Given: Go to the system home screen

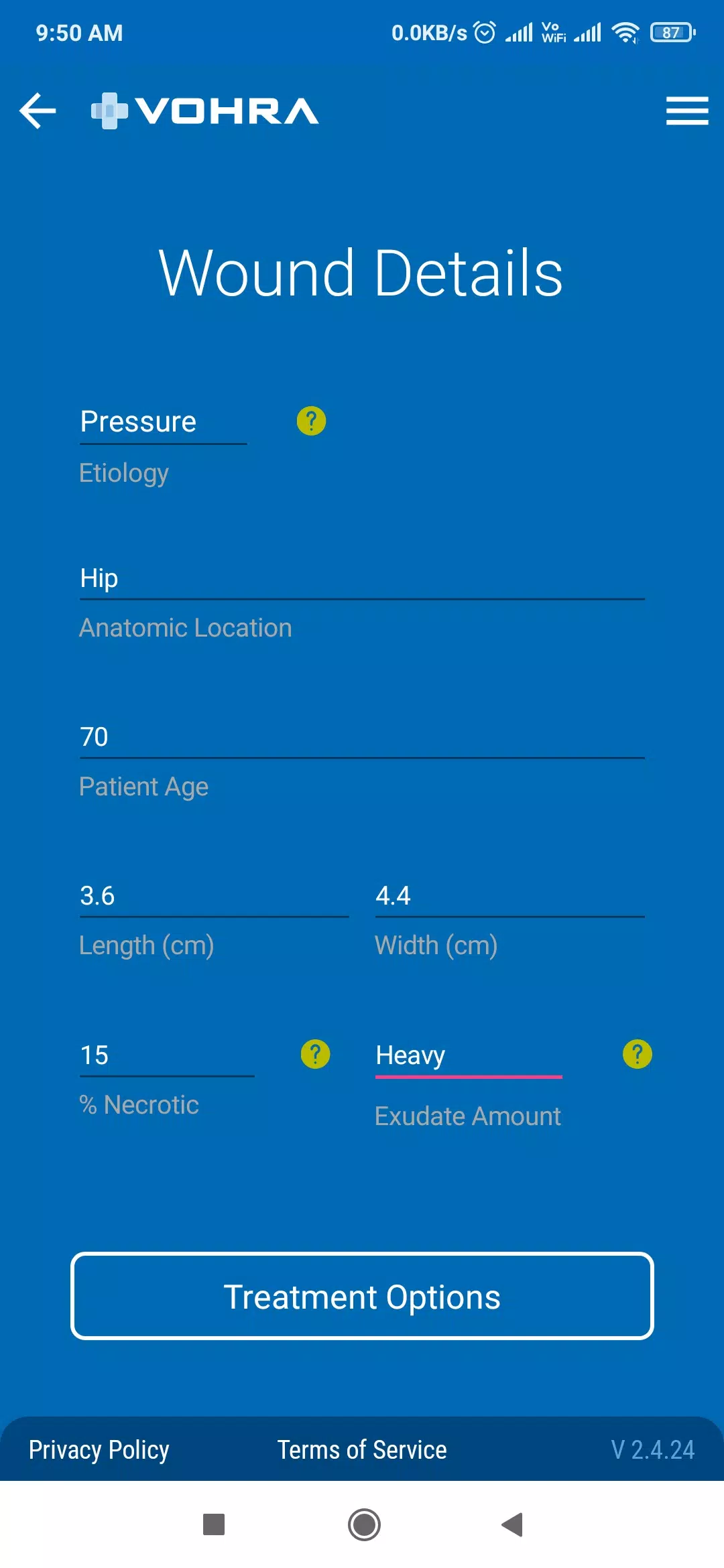Looking at the screenshot, I should [x=364, y=1524].
